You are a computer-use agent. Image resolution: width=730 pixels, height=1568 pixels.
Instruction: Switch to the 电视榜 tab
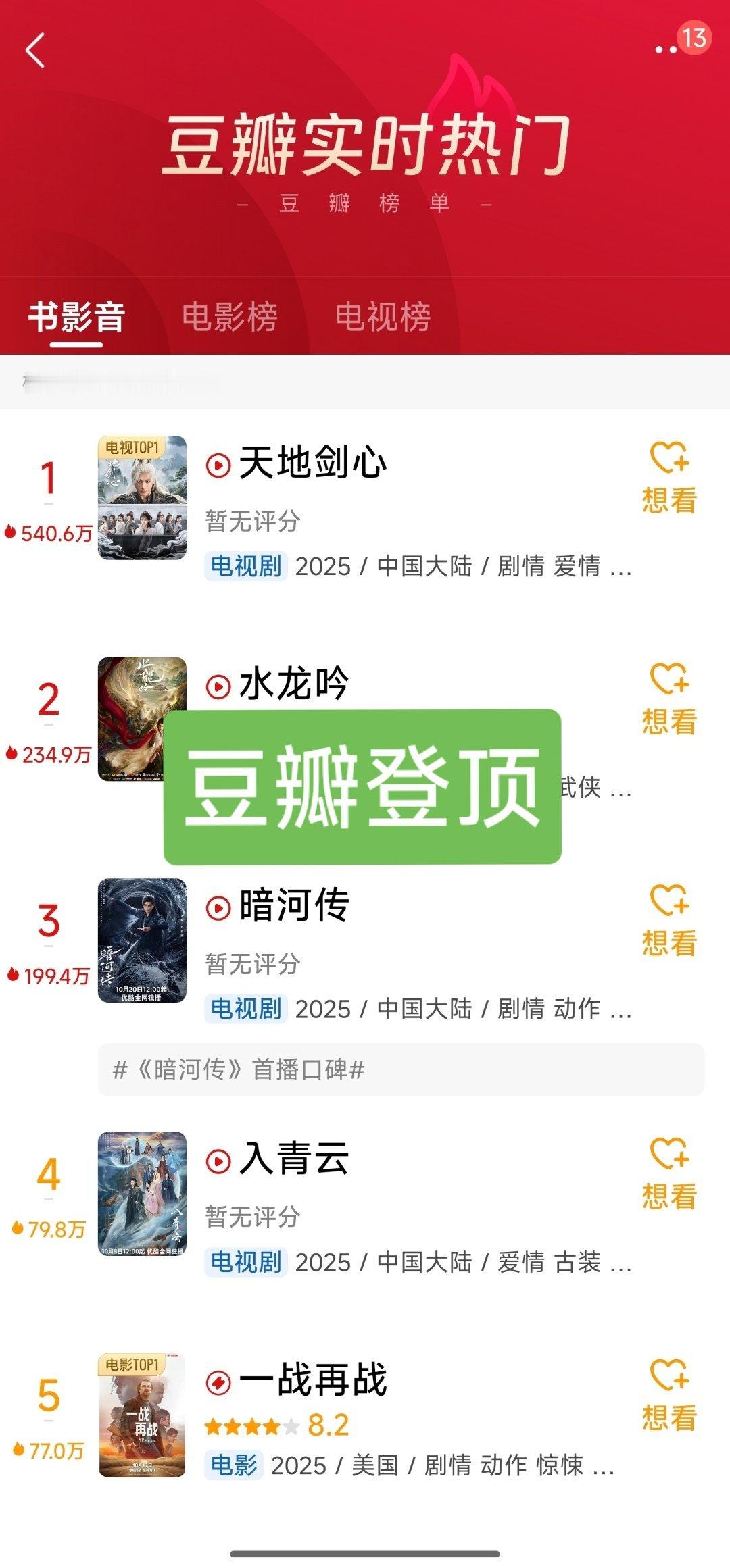pyautogui.click(x=383, y=317)
